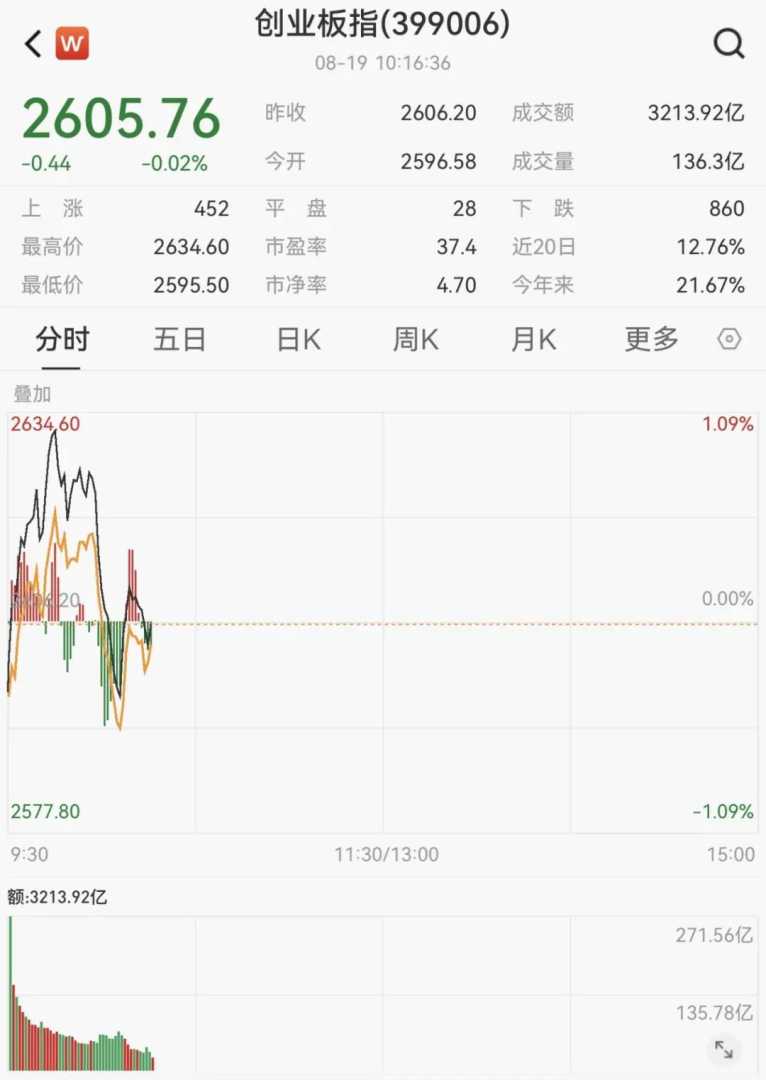Expand the chart to fullscreen

pos(724,1049)
